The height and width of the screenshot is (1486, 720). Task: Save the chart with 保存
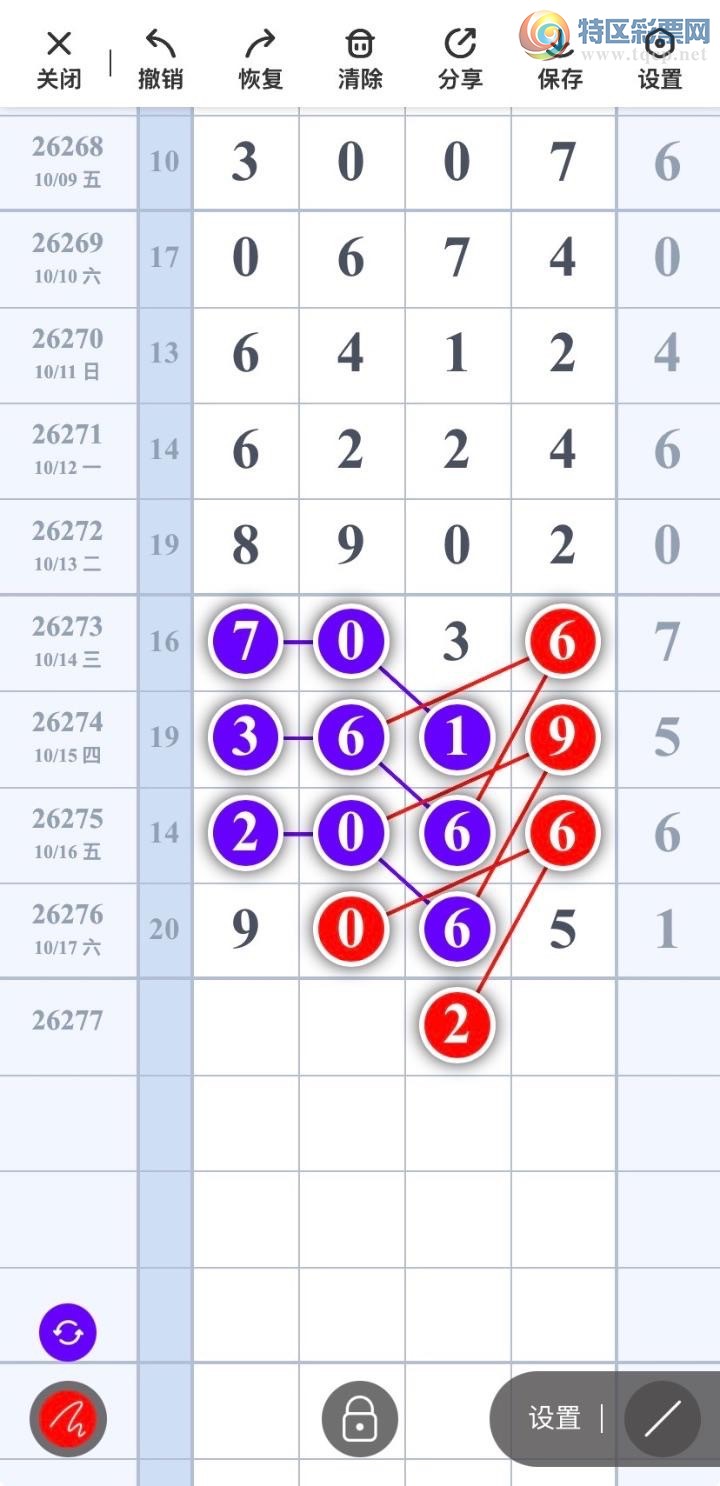(x=560, y=59)
